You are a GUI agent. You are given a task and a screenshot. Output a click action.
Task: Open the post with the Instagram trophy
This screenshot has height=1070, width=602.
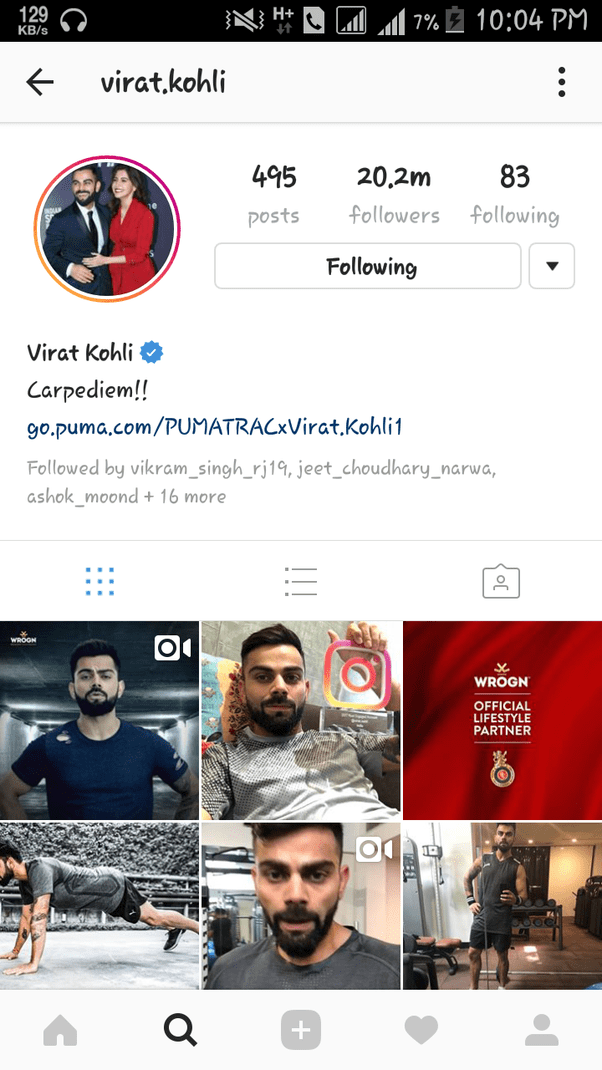[x=301, y=720]
